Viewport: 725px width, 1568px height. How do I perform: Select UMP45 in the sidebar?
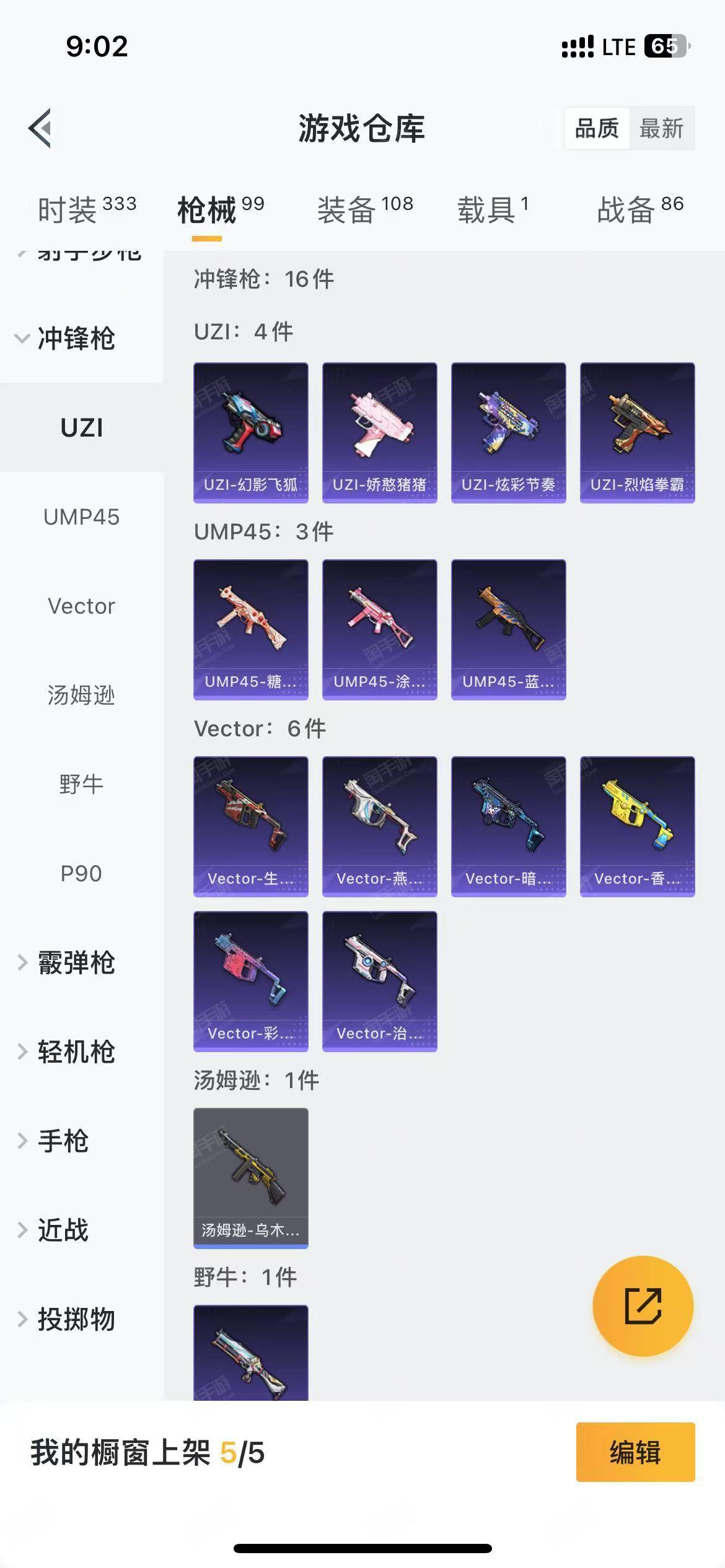point(82,517)
